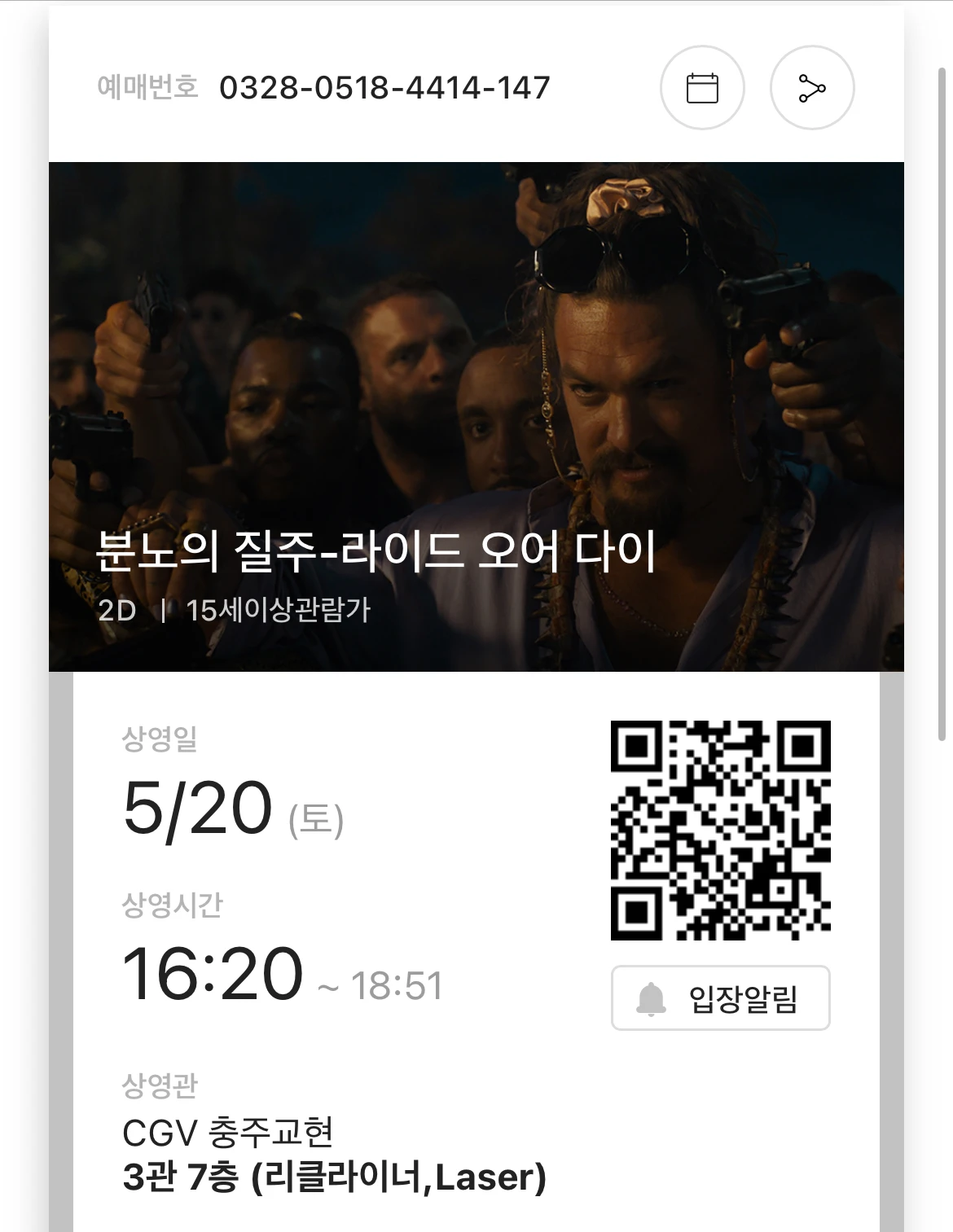Select the booking number 0328-0518-4414-147
The image size is (953, 1232).
click(x=384, y=85)
